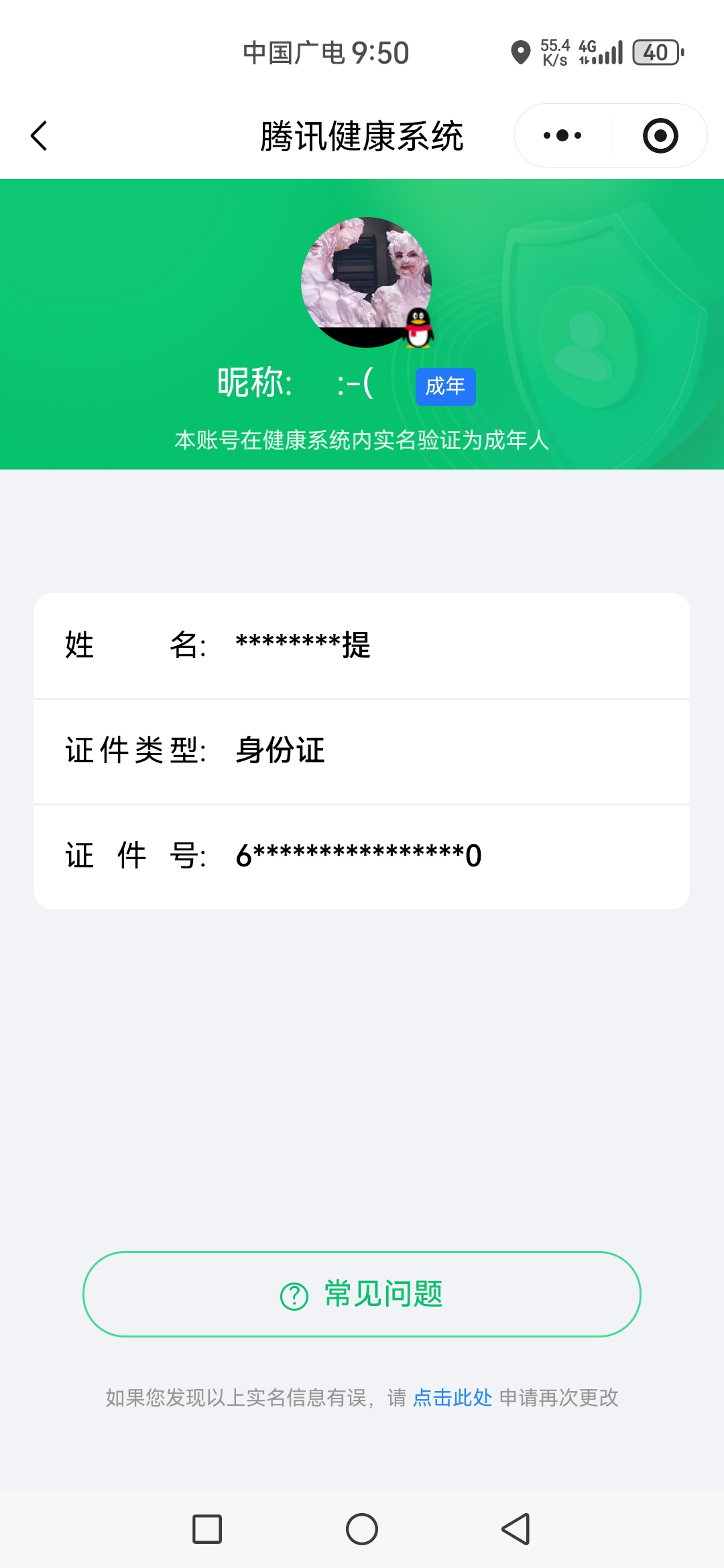Screen dimensions: 724x1568
Task: Tap the 成年 adult status badge
Action: [x=444, y=387]
